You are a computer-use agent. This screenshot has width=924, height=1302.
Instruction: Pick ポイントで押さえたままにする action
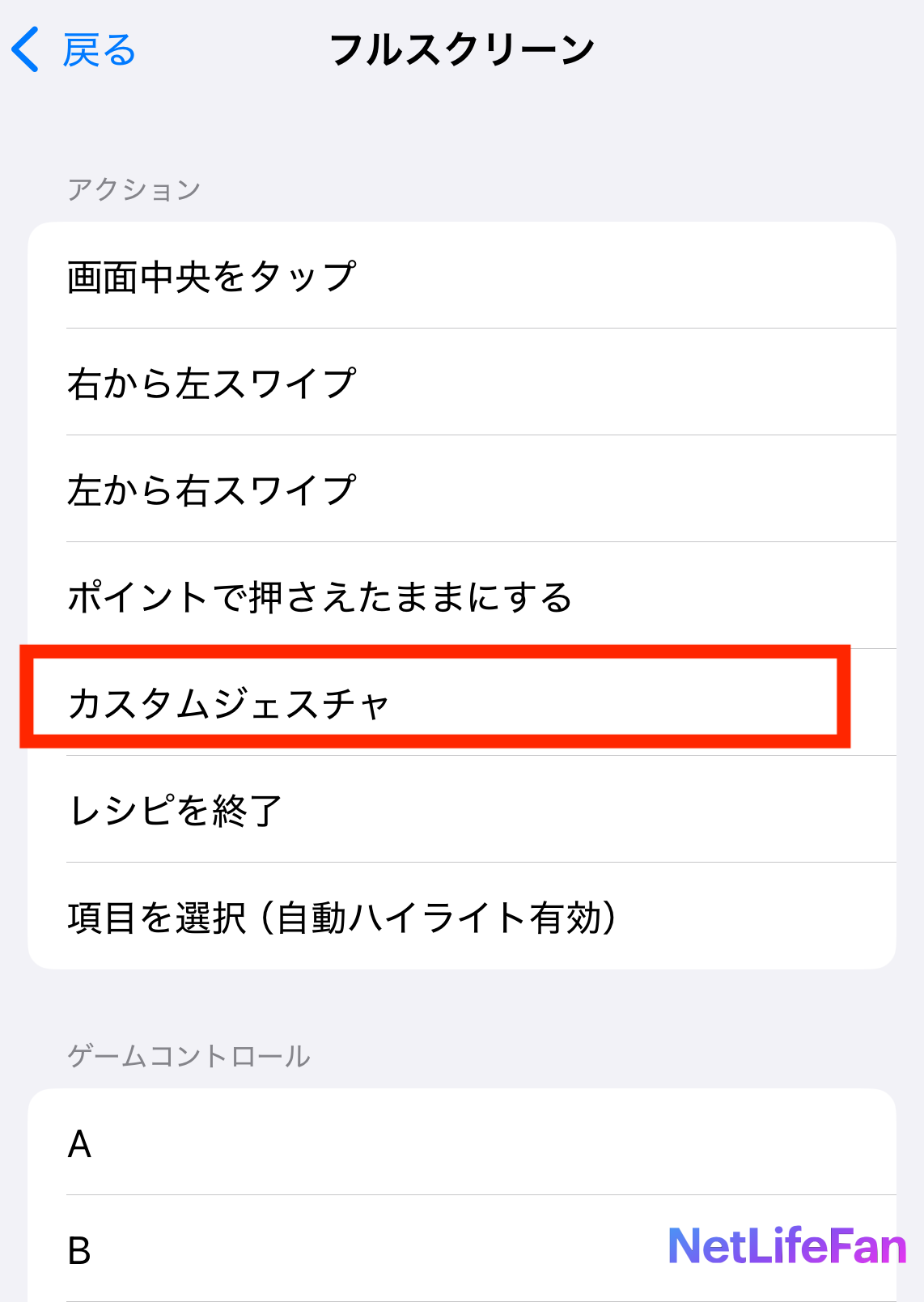(x=321, y=596)
